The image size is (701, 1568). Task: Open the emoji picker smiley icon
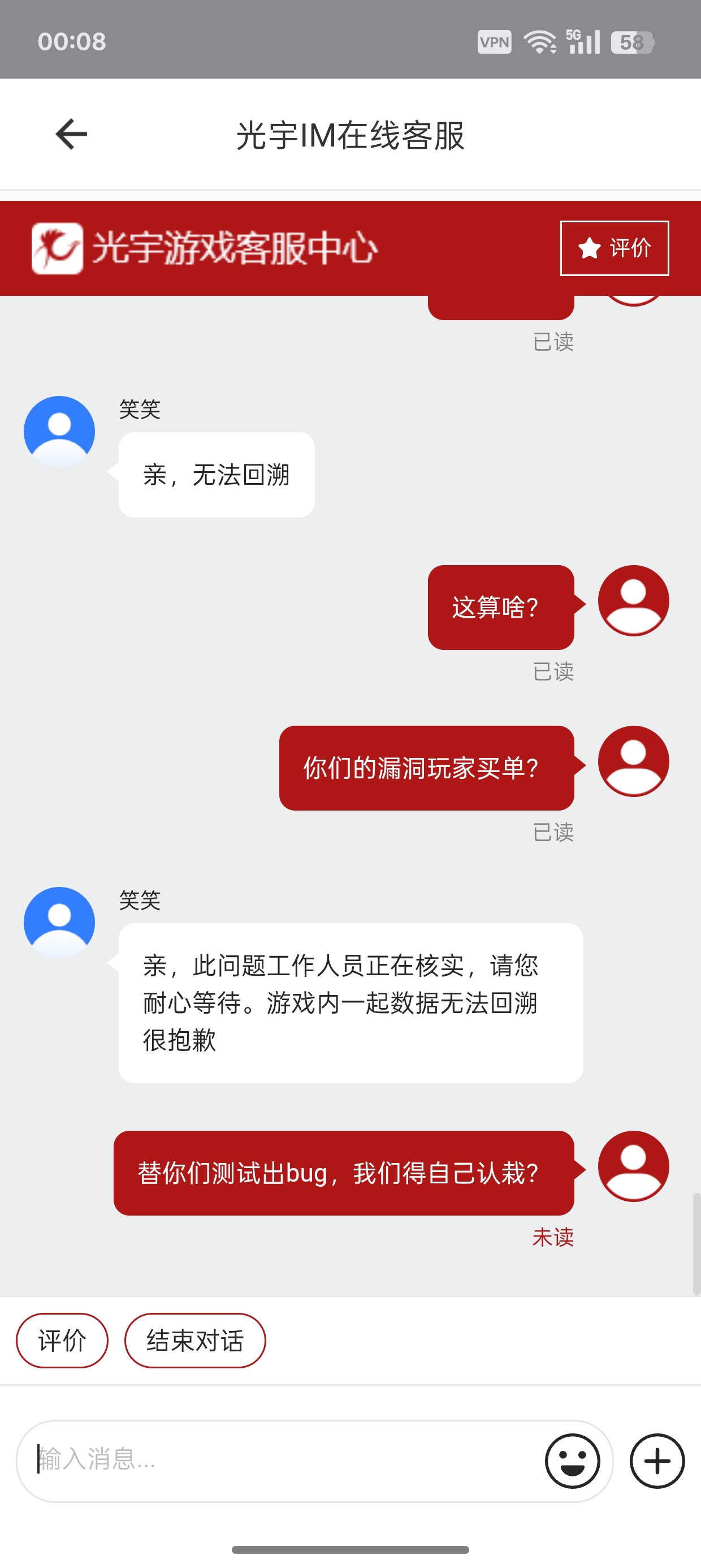(572, 1461)
